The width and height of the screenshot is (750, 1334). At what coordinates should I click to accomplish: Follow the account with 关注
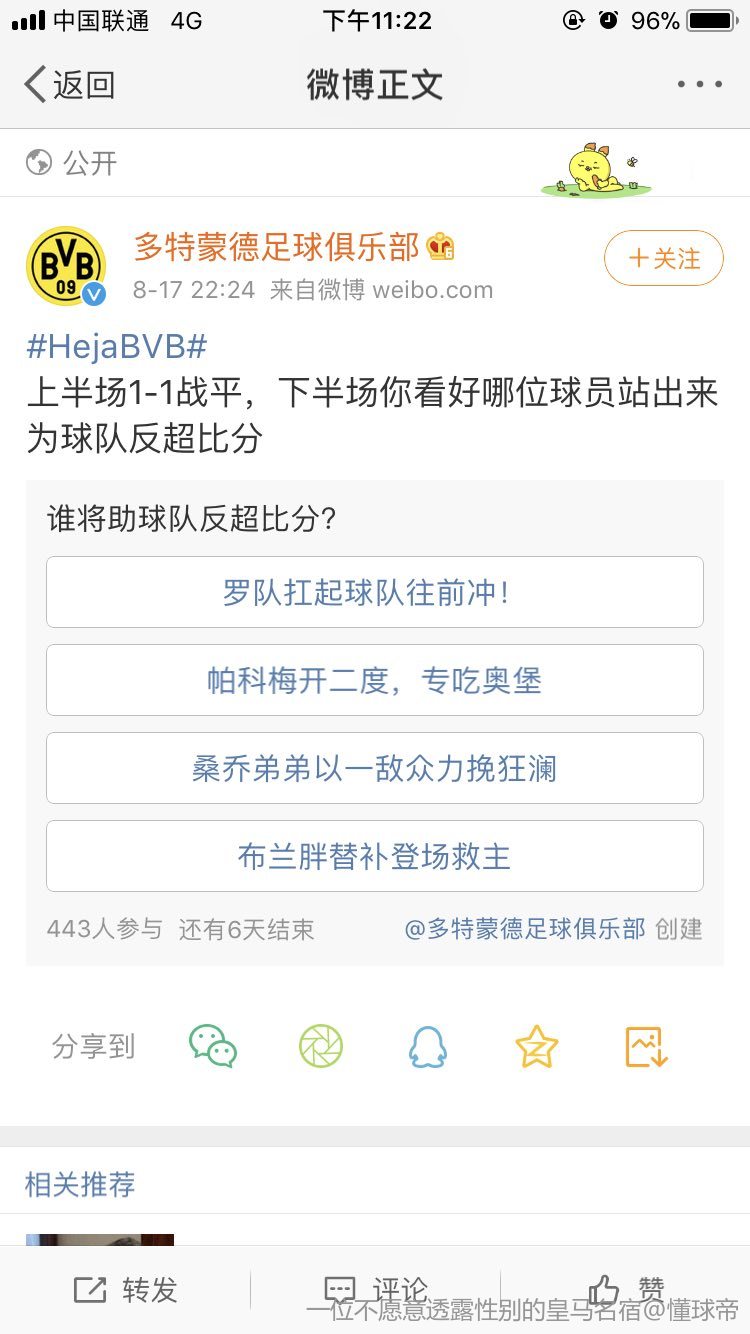pyautogui.click(x=664, y=258)
